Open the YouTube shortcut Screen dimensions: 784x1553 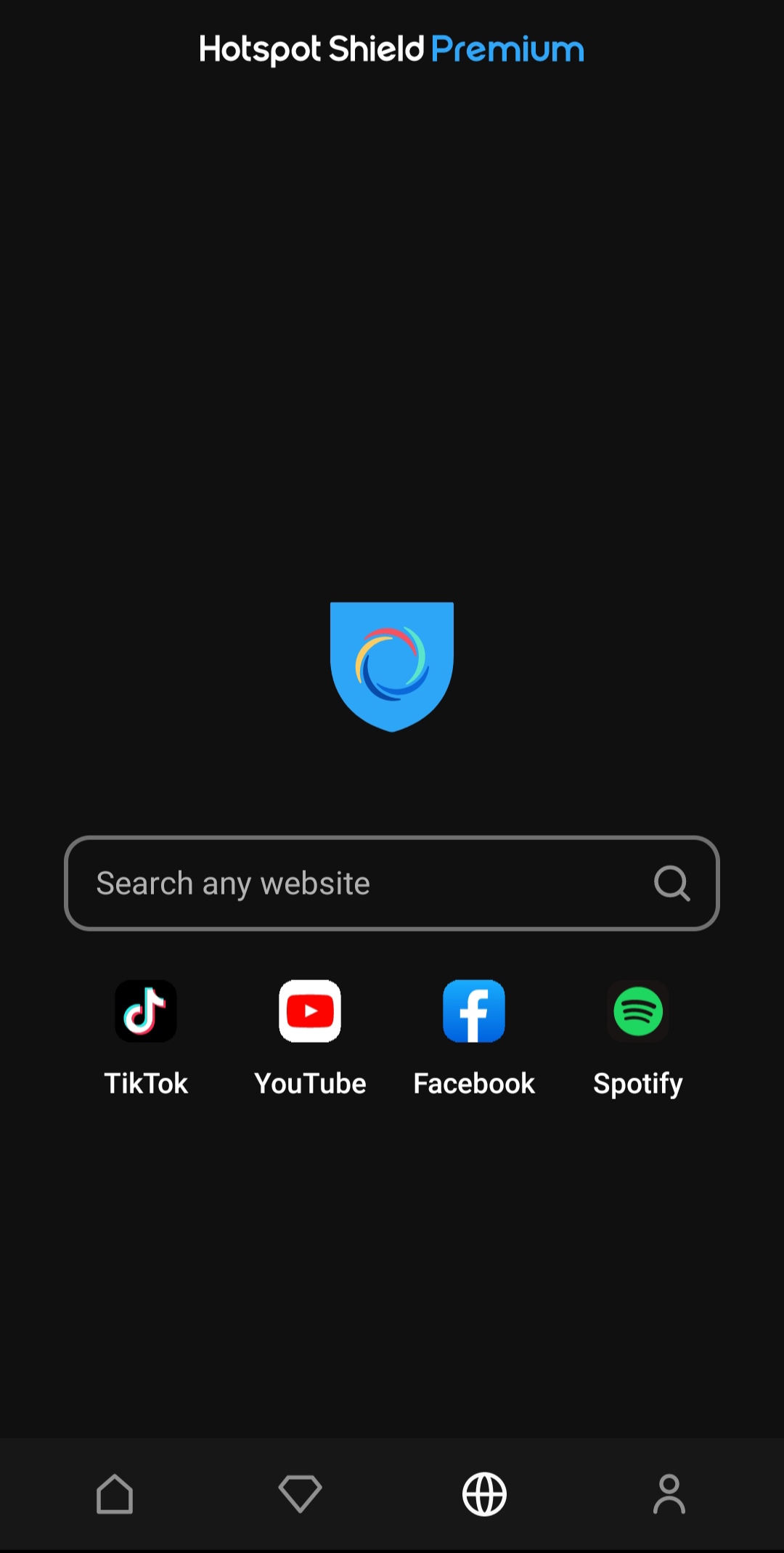point(310,1011)
